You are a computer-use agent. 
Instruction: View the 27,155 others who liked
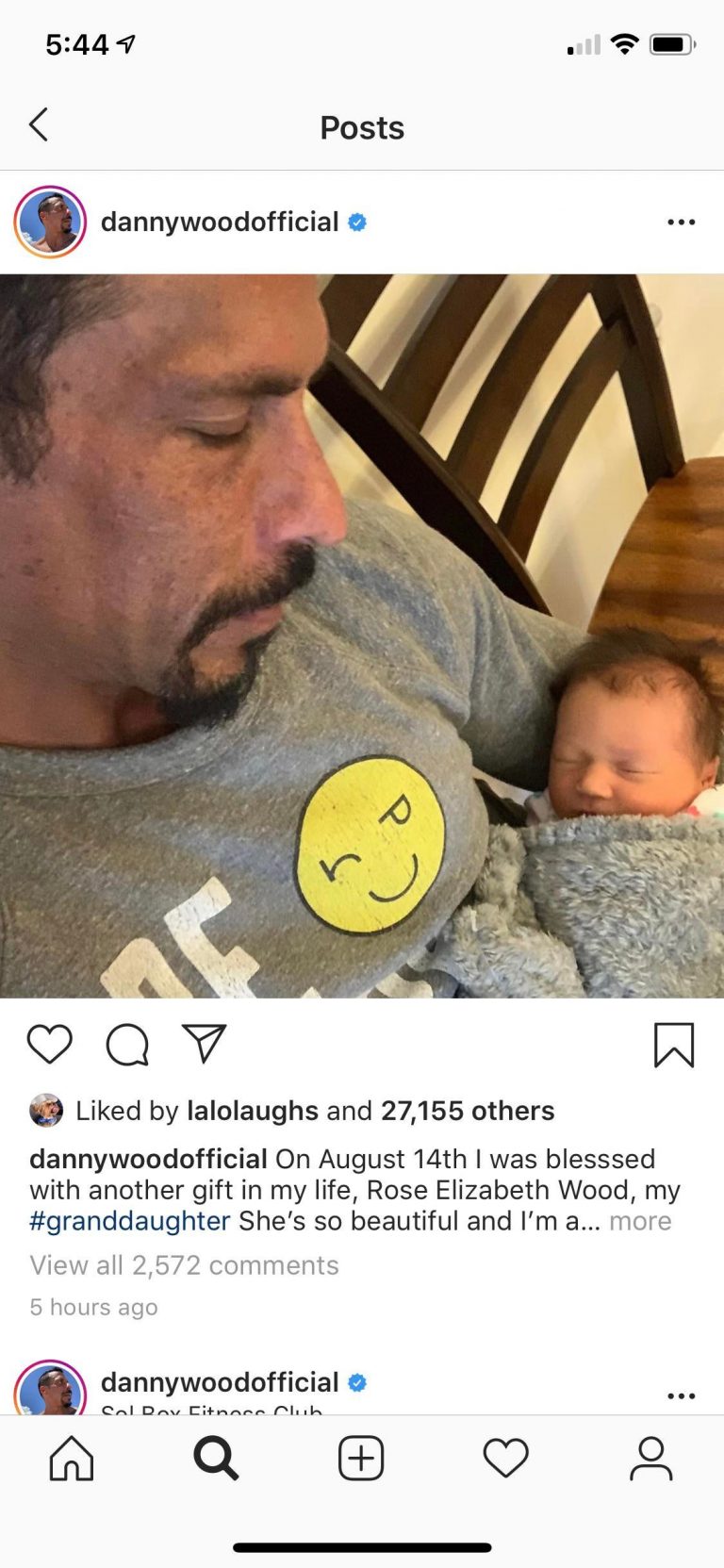(x=468, y=1111)
